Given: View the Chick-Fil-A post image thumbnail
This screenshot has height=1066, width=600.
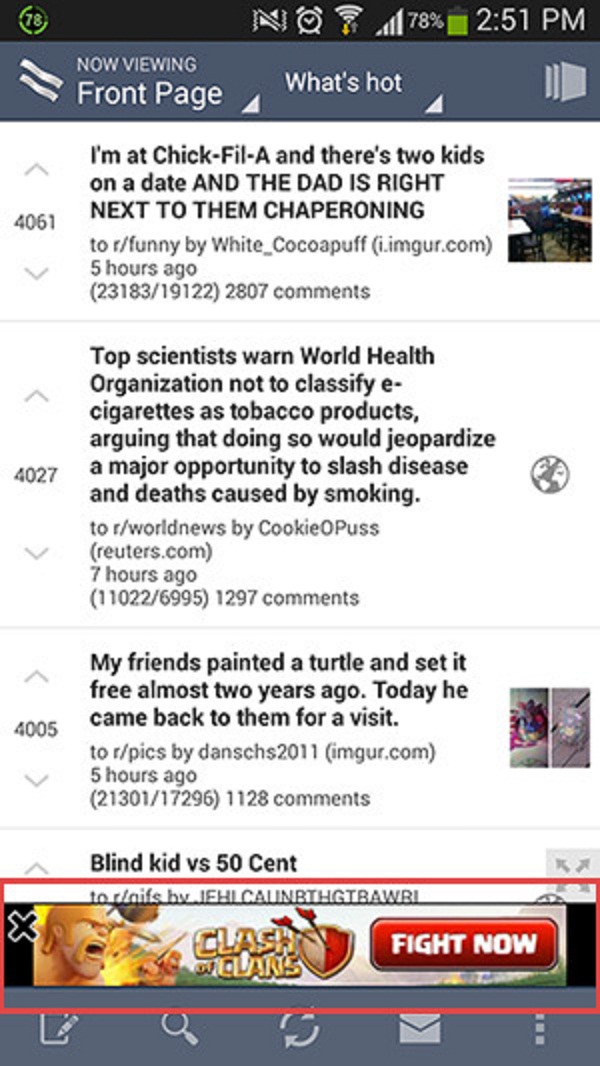Looking at the screenshot, I should pos(535,220).
